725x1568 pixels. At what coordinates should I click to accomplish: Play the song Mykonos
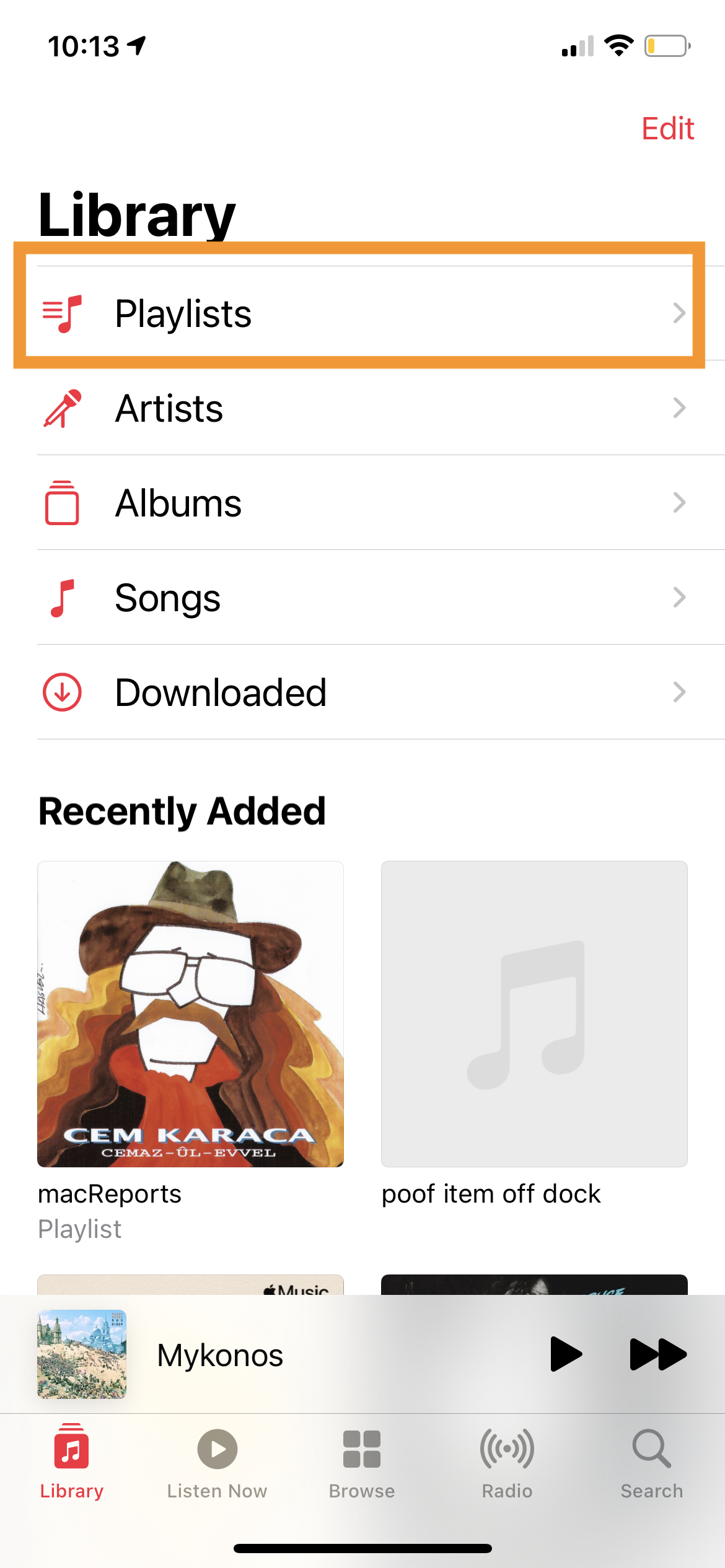566,1353
